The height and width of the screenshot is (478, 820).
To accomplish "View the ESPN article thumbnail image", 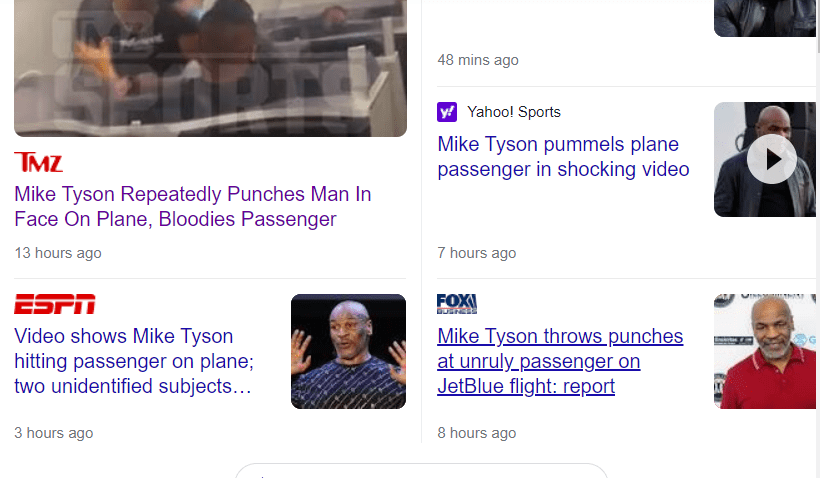I will 348,351.
